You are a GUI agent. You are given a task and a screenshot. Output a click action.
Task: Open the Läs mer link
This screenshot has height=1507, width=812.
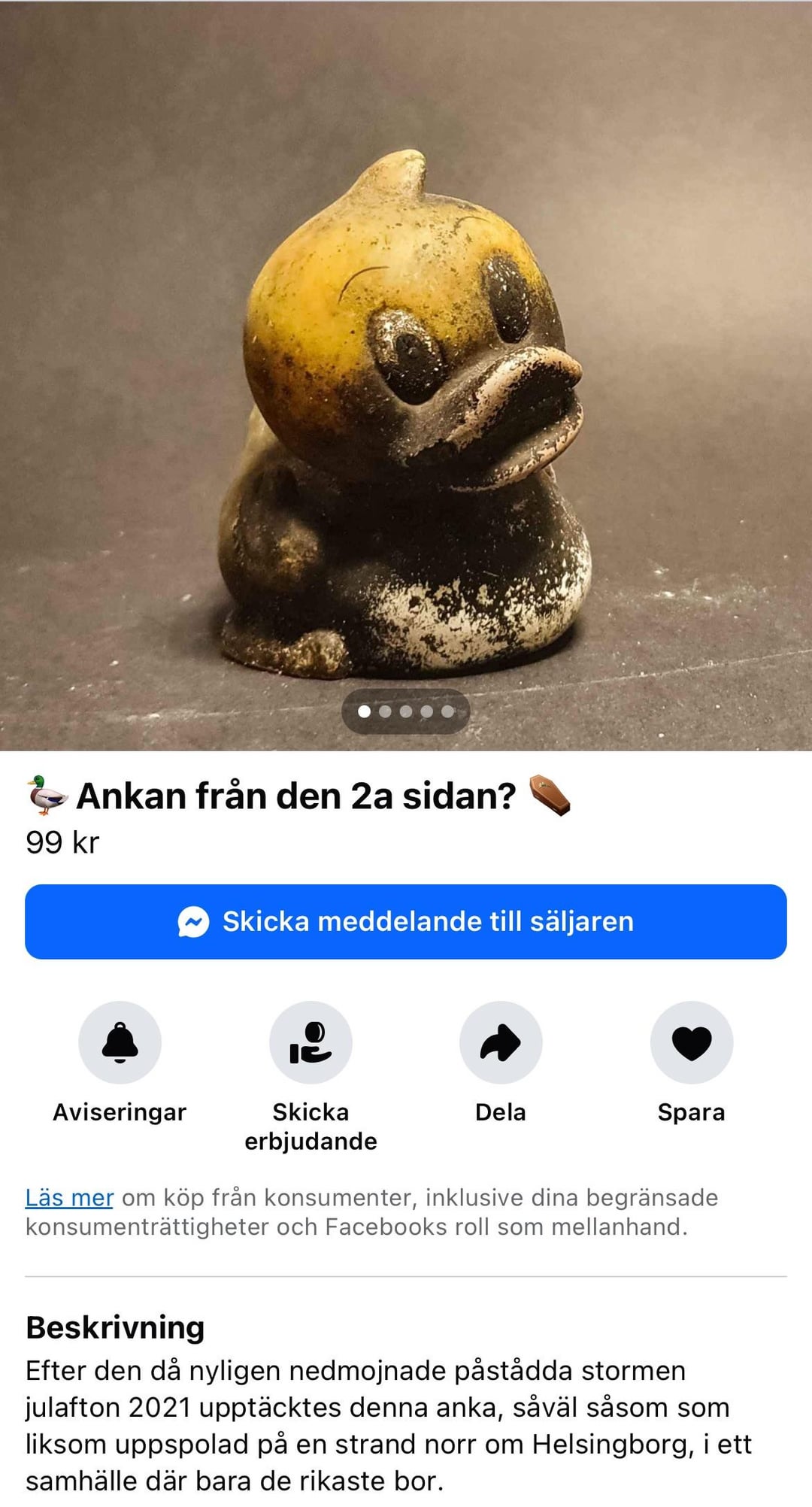(69, 1197)
